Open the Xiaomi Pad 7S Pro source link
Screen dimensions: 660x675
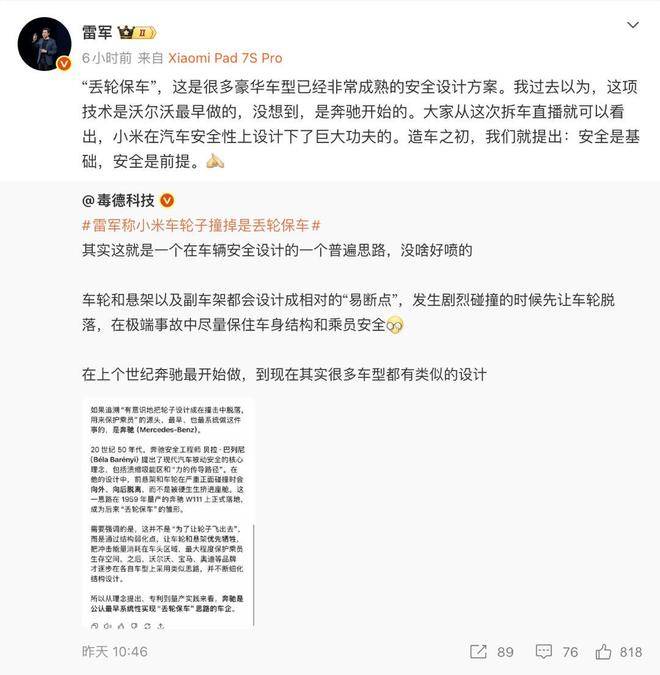[225, 58]
